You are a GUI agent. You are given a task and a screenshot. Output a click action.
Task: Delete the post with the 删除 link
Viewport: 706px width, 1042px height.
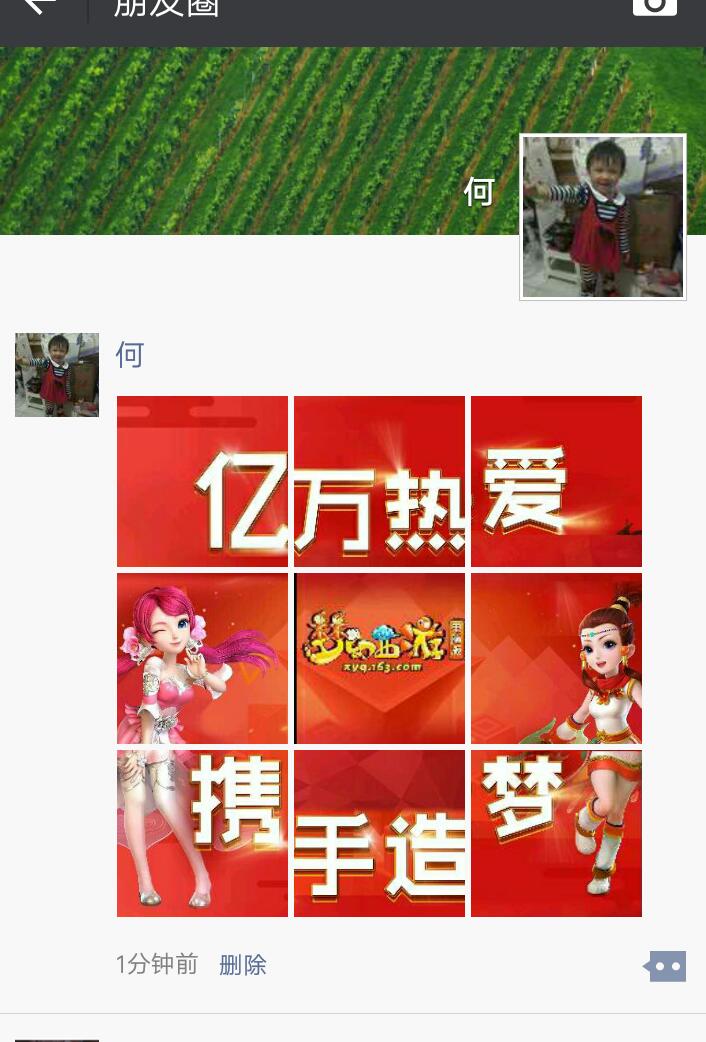[x=243, y=965]
